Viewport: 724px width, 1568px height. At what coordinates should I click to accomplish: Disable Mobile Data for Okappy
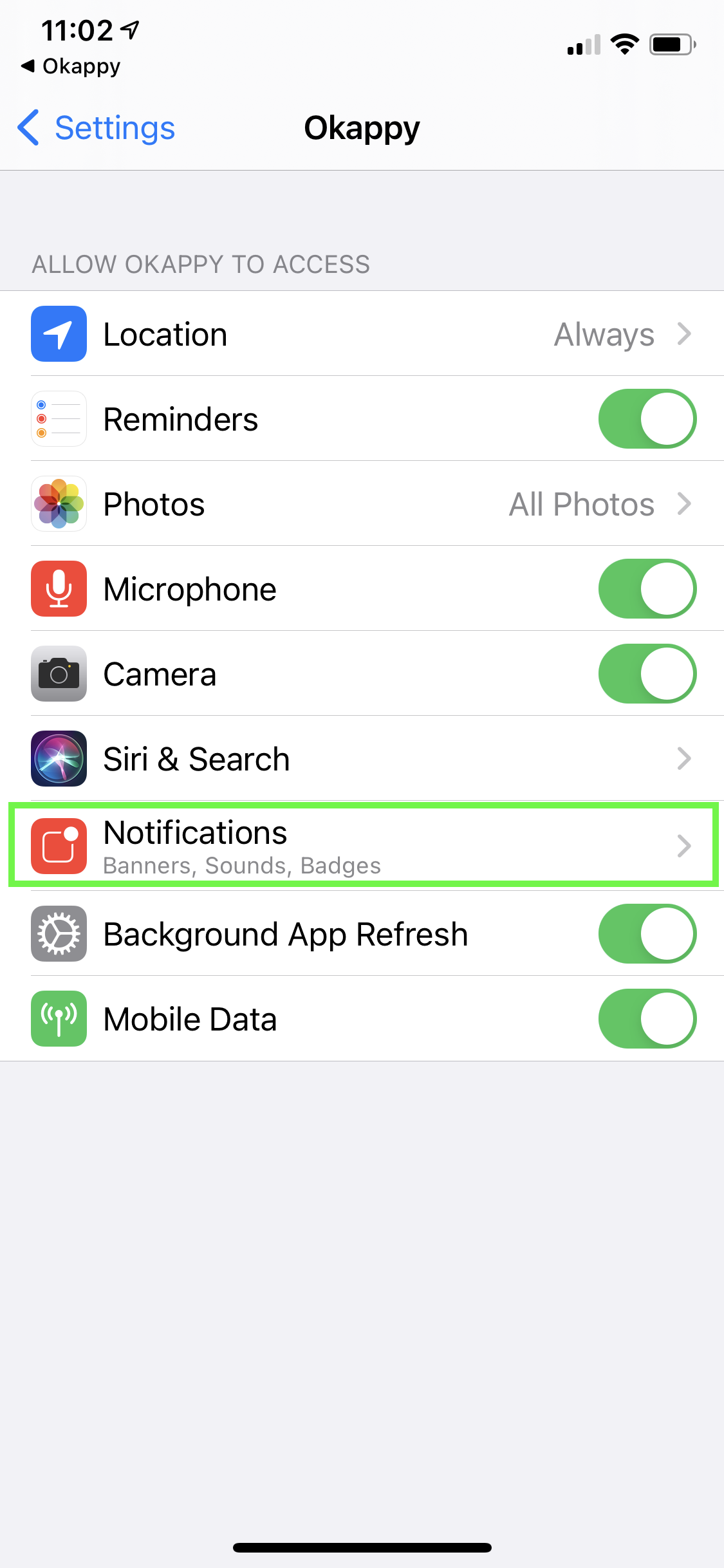647,1019
